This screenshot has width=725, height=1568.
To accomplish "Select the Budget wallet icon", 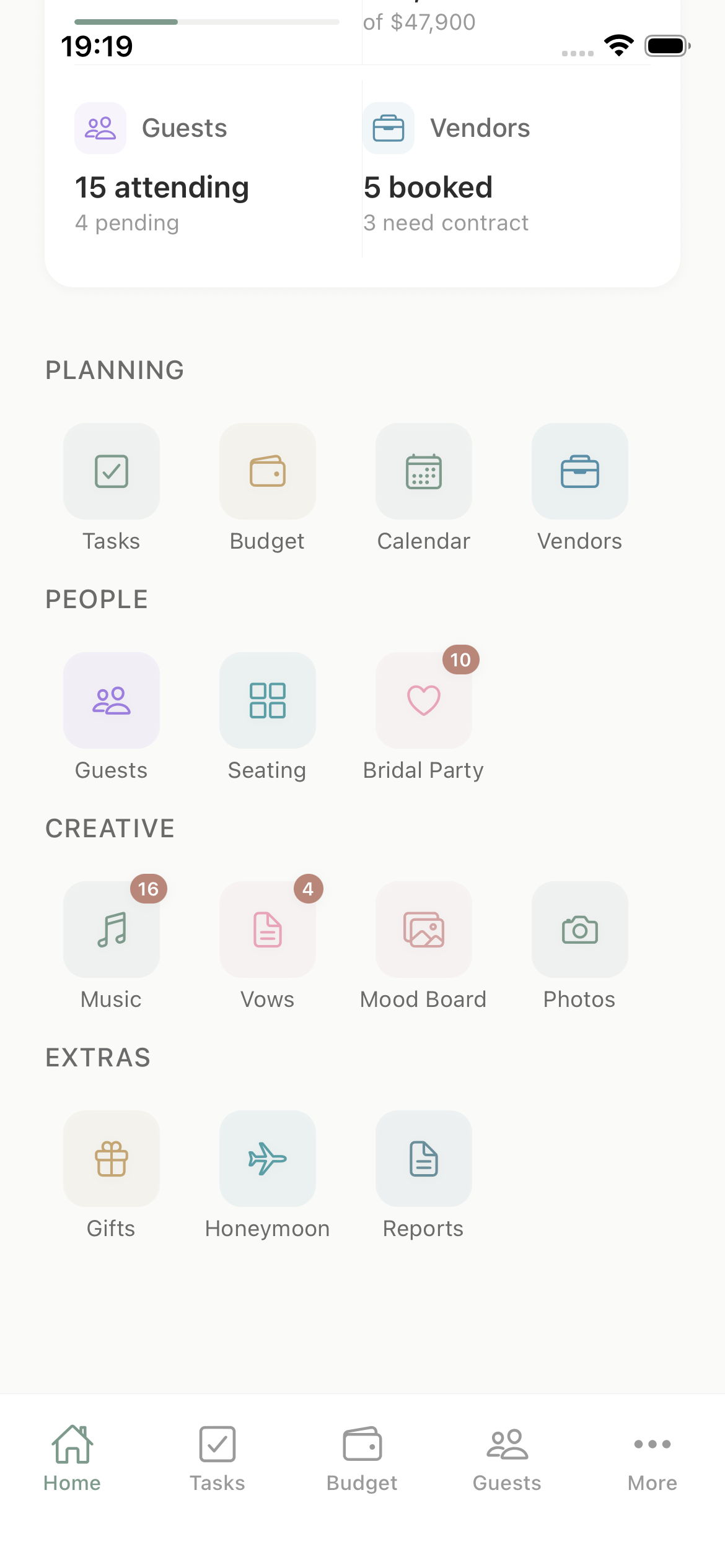I will tap(267, 471).
